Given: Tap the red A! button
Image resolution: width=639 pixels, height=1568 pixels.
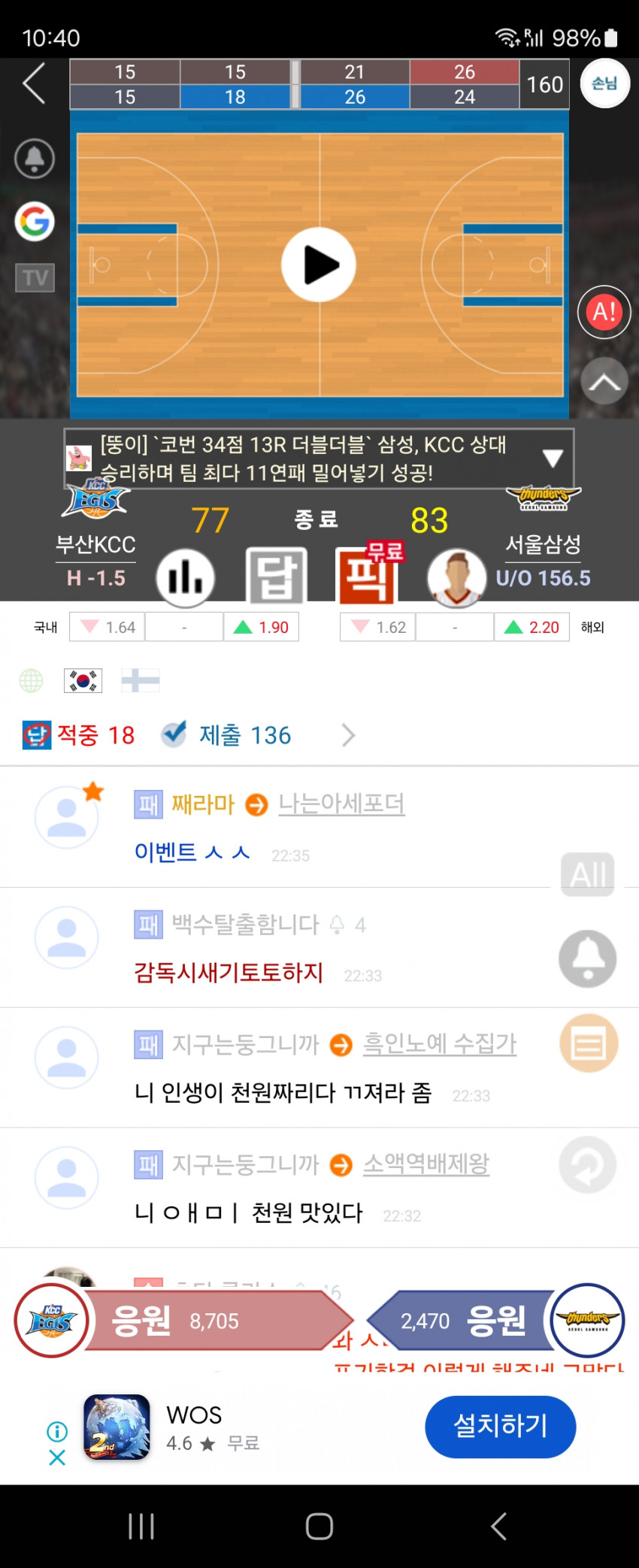Looking at the screenshot, I should coord(604,312).
